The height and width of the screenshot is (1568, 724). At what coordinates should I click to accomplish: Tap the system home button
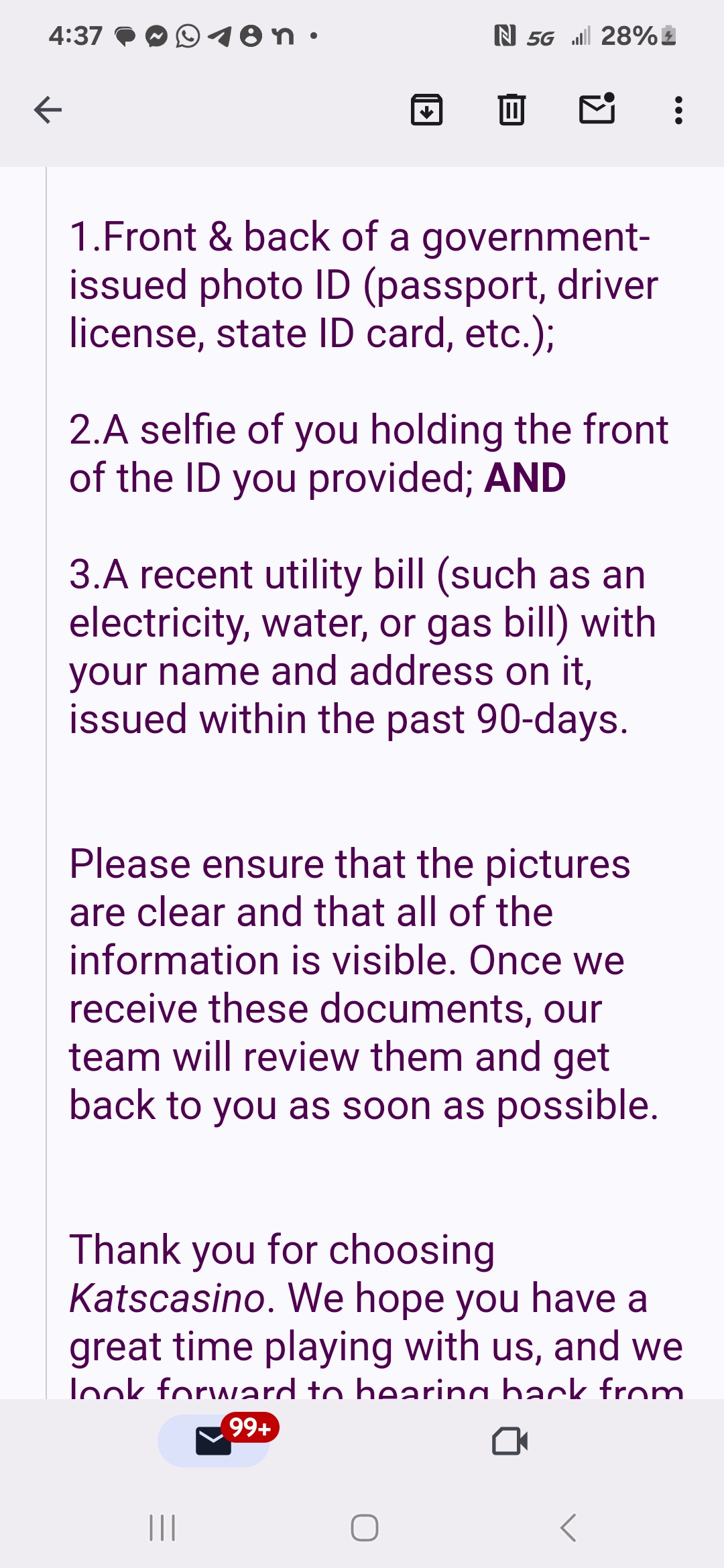click(364, 1528)
